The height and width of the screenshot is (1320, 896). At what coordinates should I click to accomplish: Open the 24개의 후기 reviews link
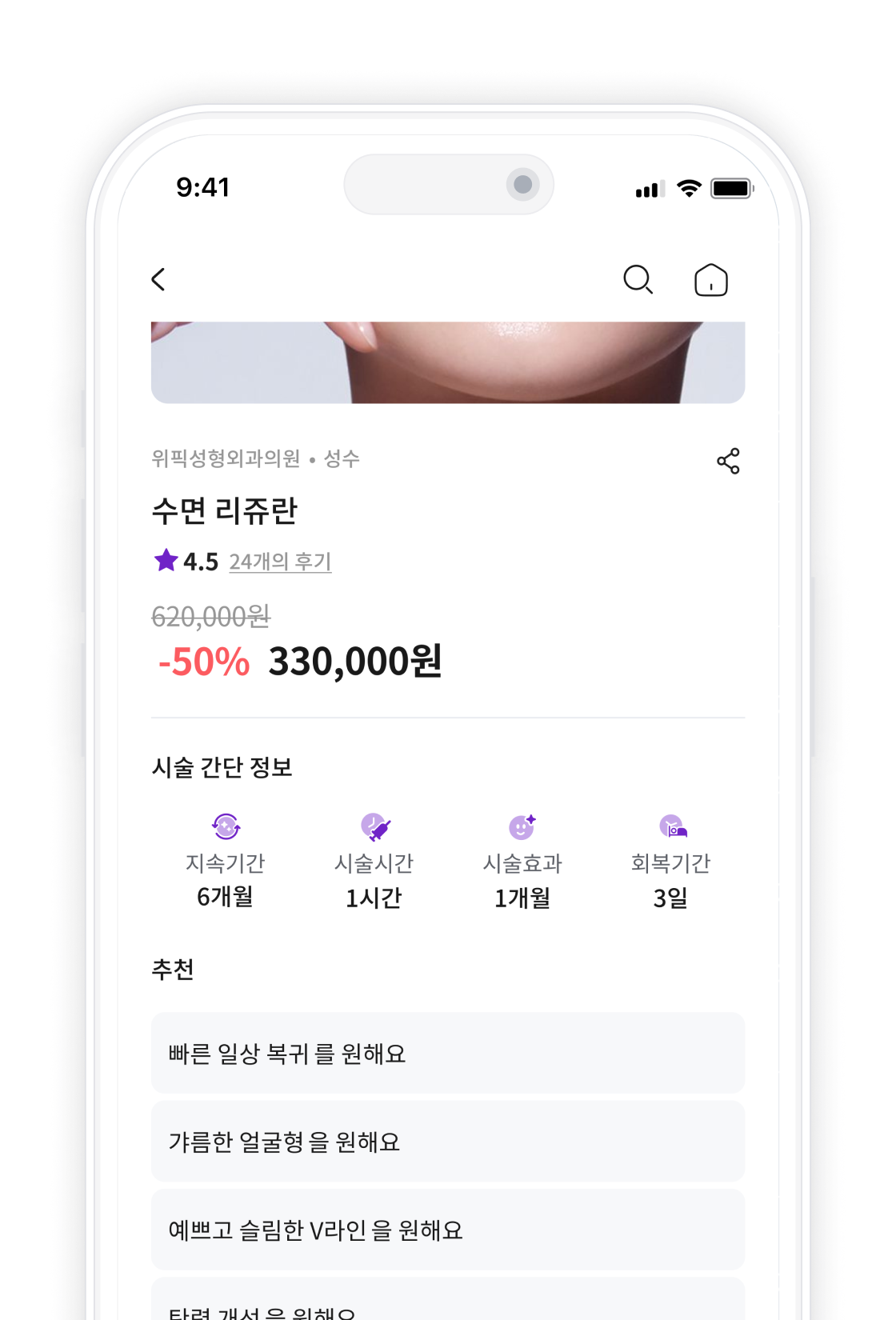click(280, 562)
